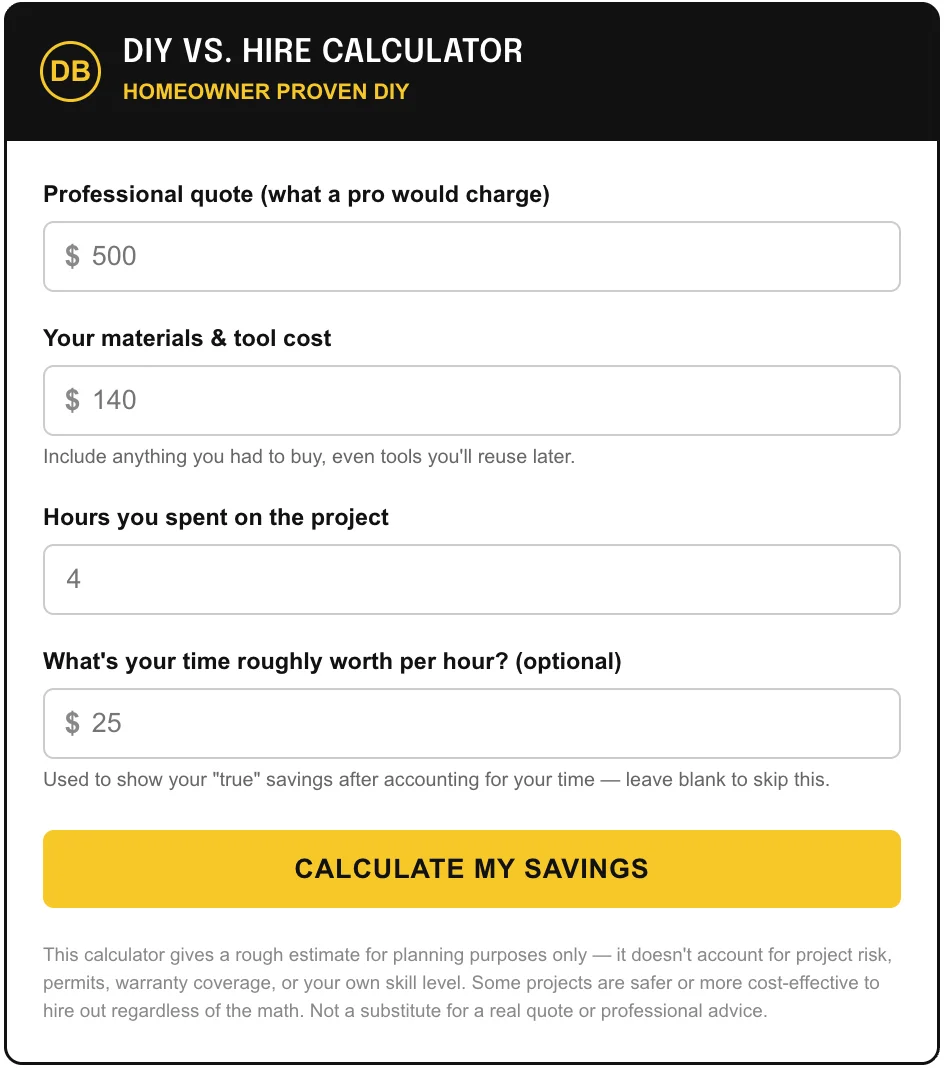Focus the time worth per hour field
This screenshot has width=944, height=1070.
pos(472,723)
